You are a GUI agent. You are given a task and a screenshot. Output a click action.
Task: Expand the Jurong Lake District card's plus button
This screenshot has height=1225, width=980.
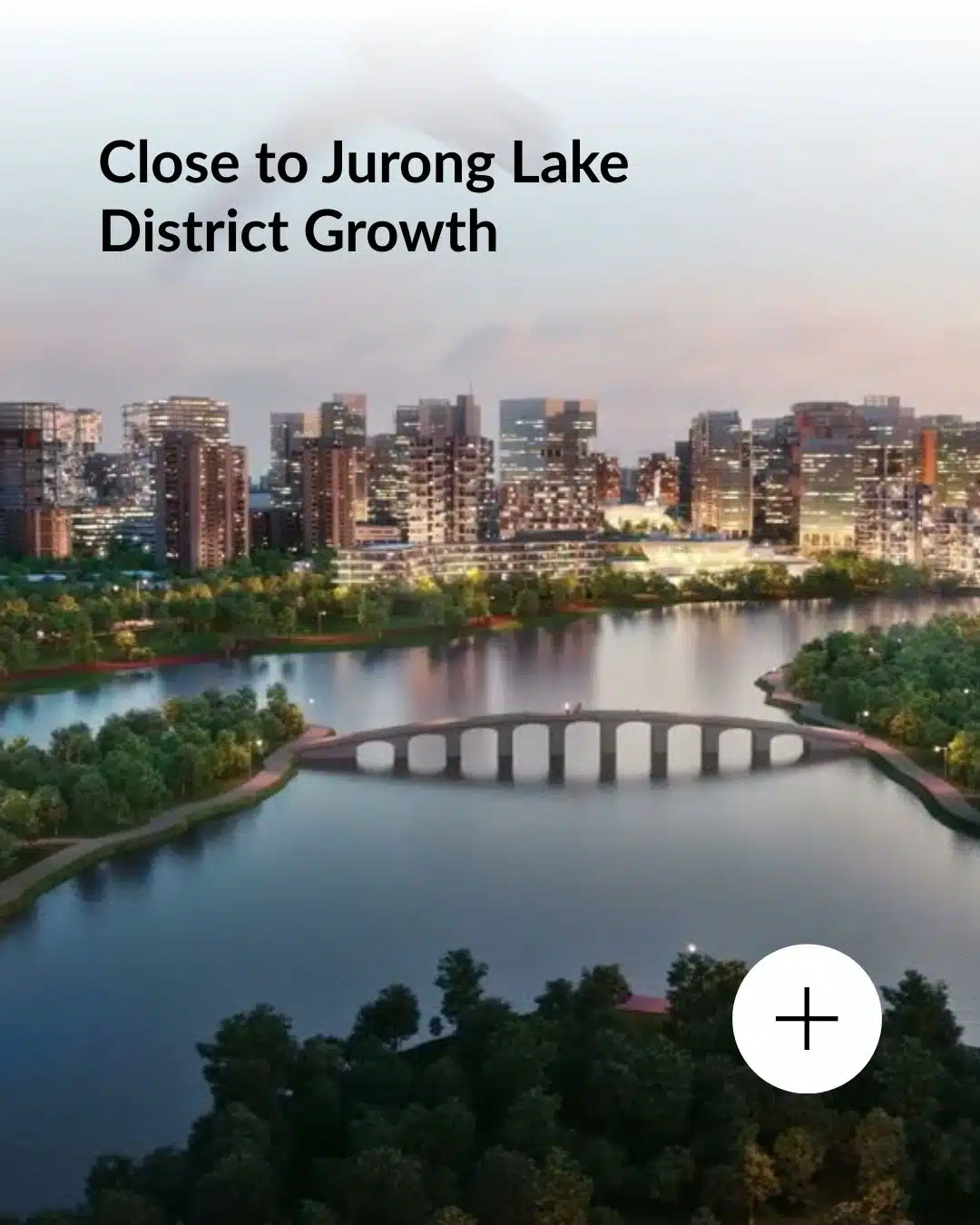[807, 1018]
